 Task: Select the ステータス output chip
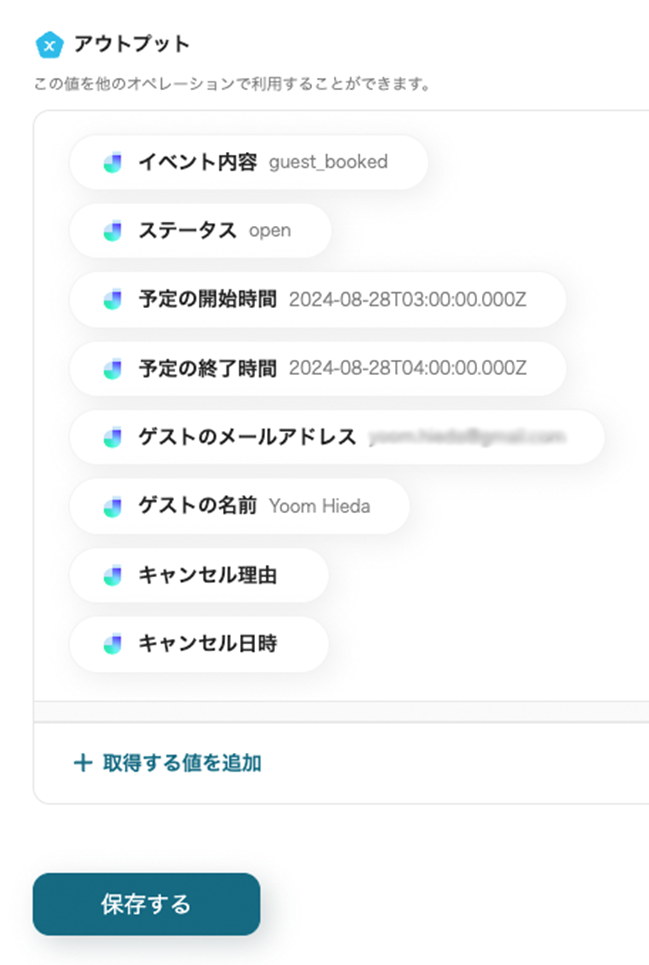coord(199,231)
